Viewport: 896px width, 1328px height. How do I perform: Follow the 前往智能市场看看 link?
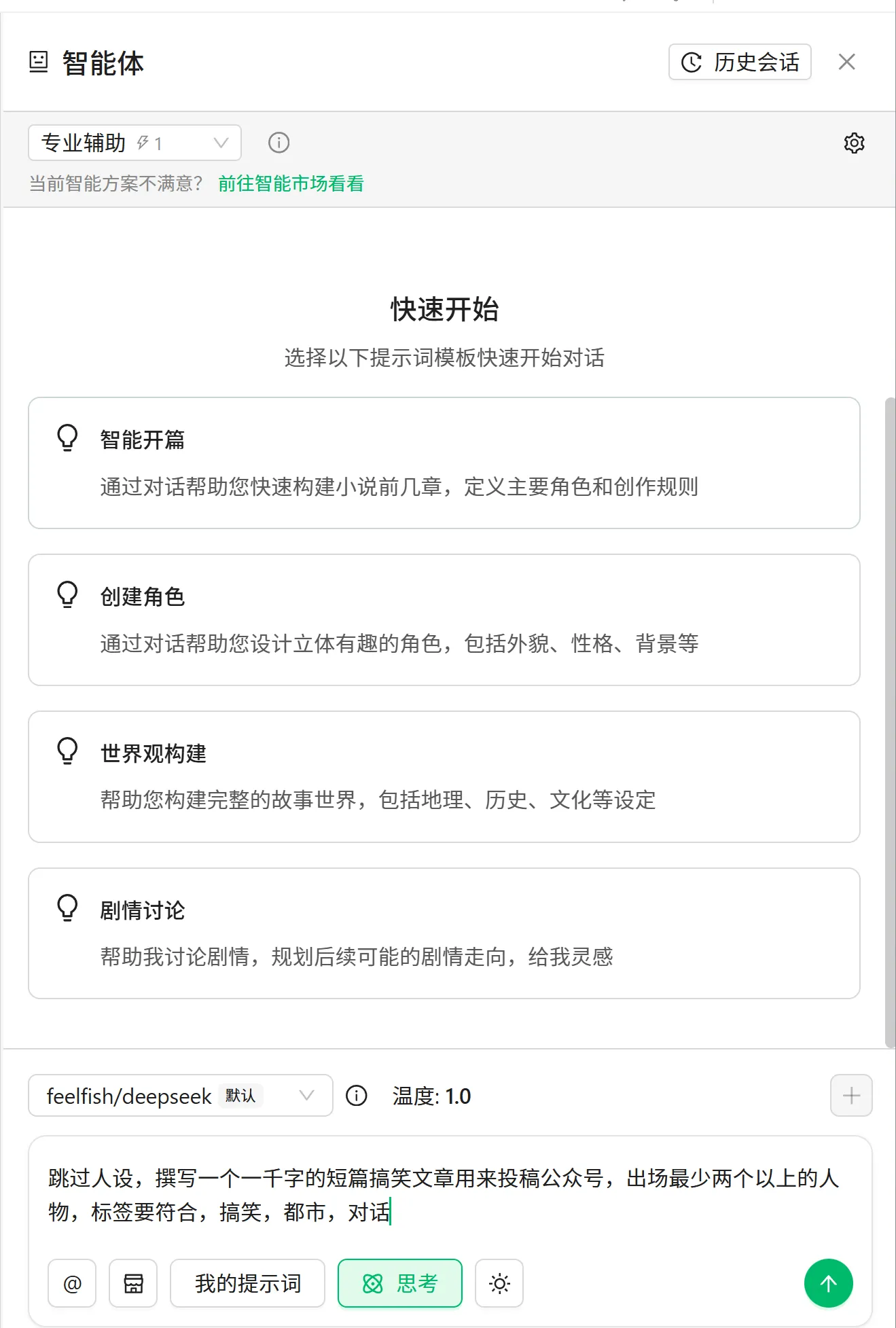tap(291, 183)
